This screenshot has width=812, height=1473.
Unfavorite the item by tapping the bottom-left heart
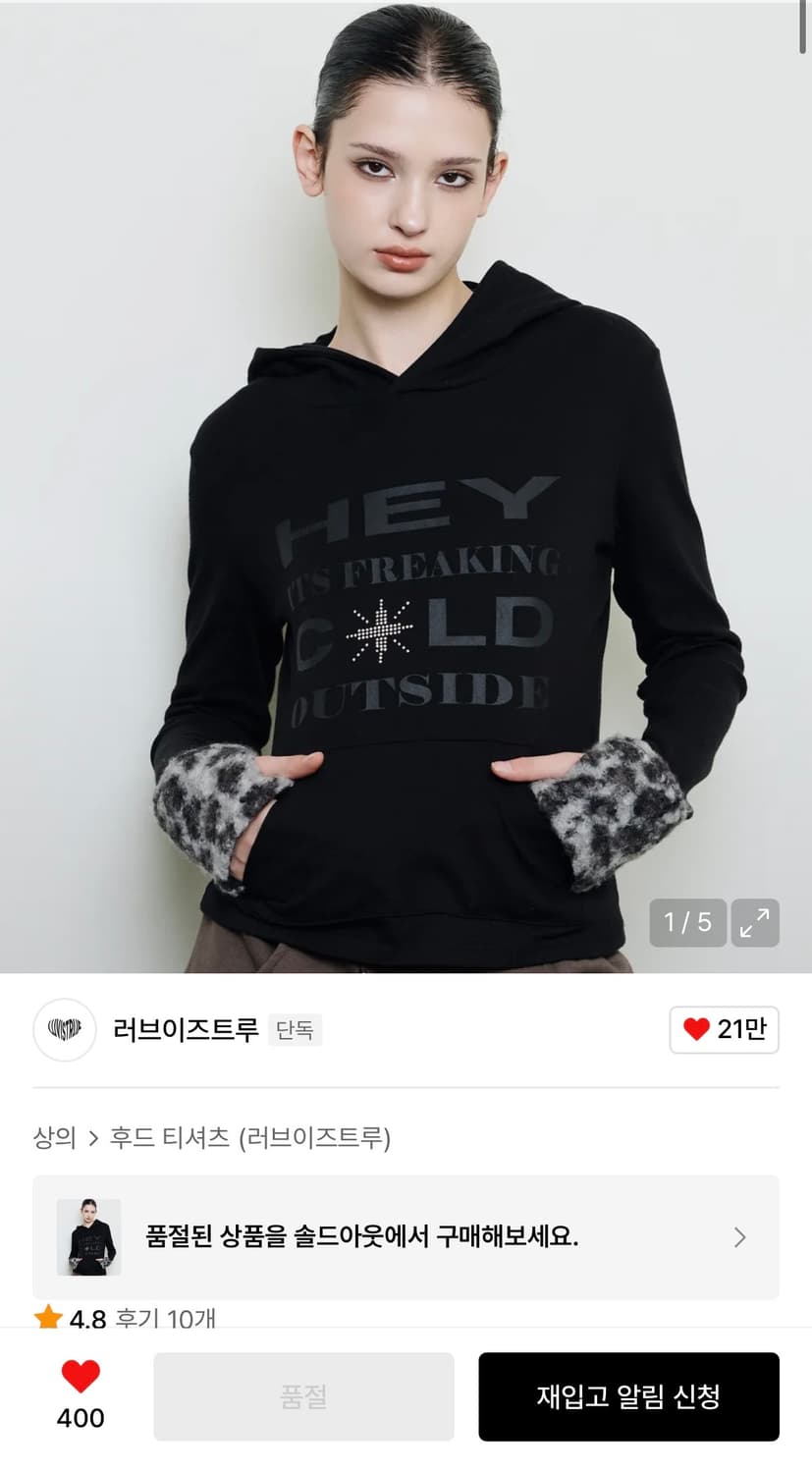(x=79, y=1385)
